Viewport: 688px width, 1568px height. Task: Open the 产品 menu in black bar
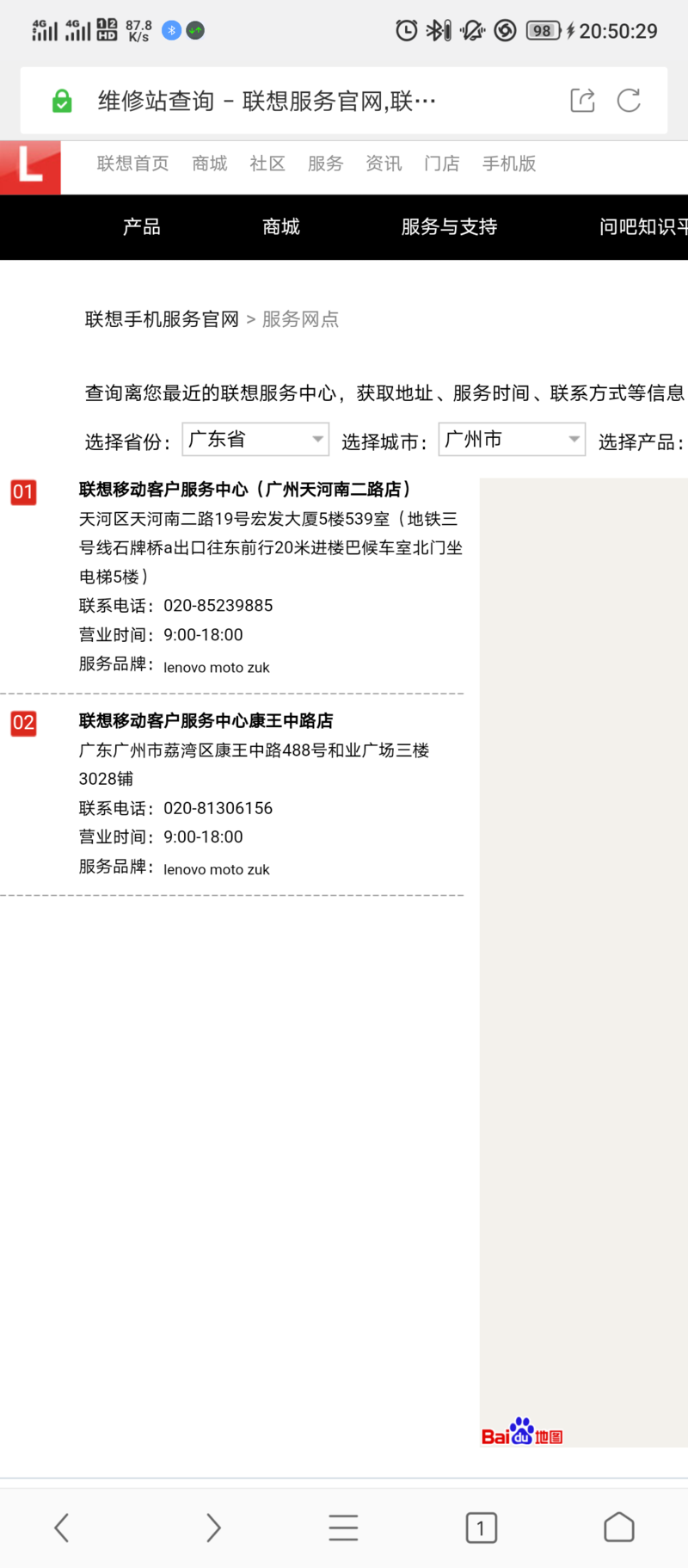click(x=142, y=226)
